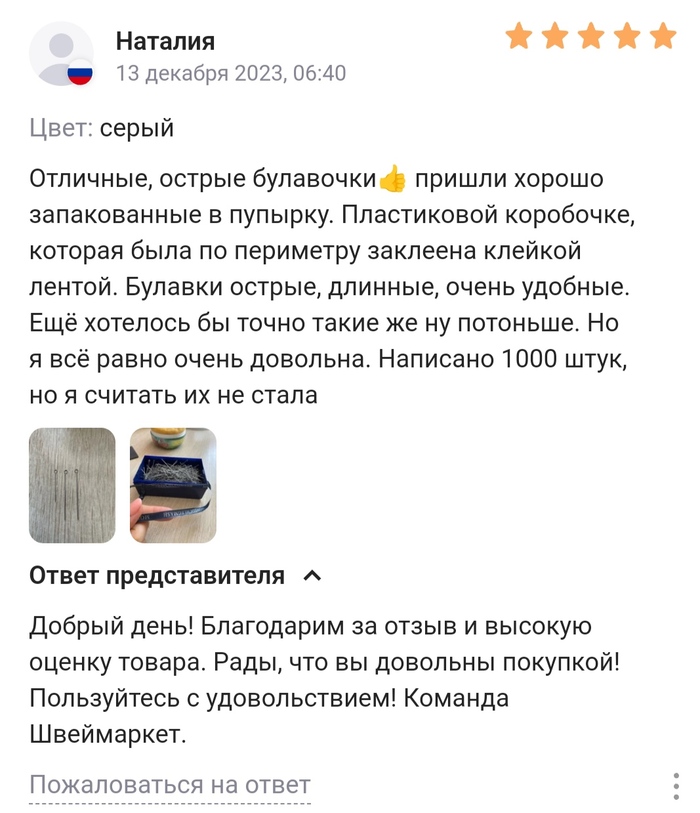Collapse the 'Ответ представителя' section
700x813 pixels.
click(x=312, y=576)
